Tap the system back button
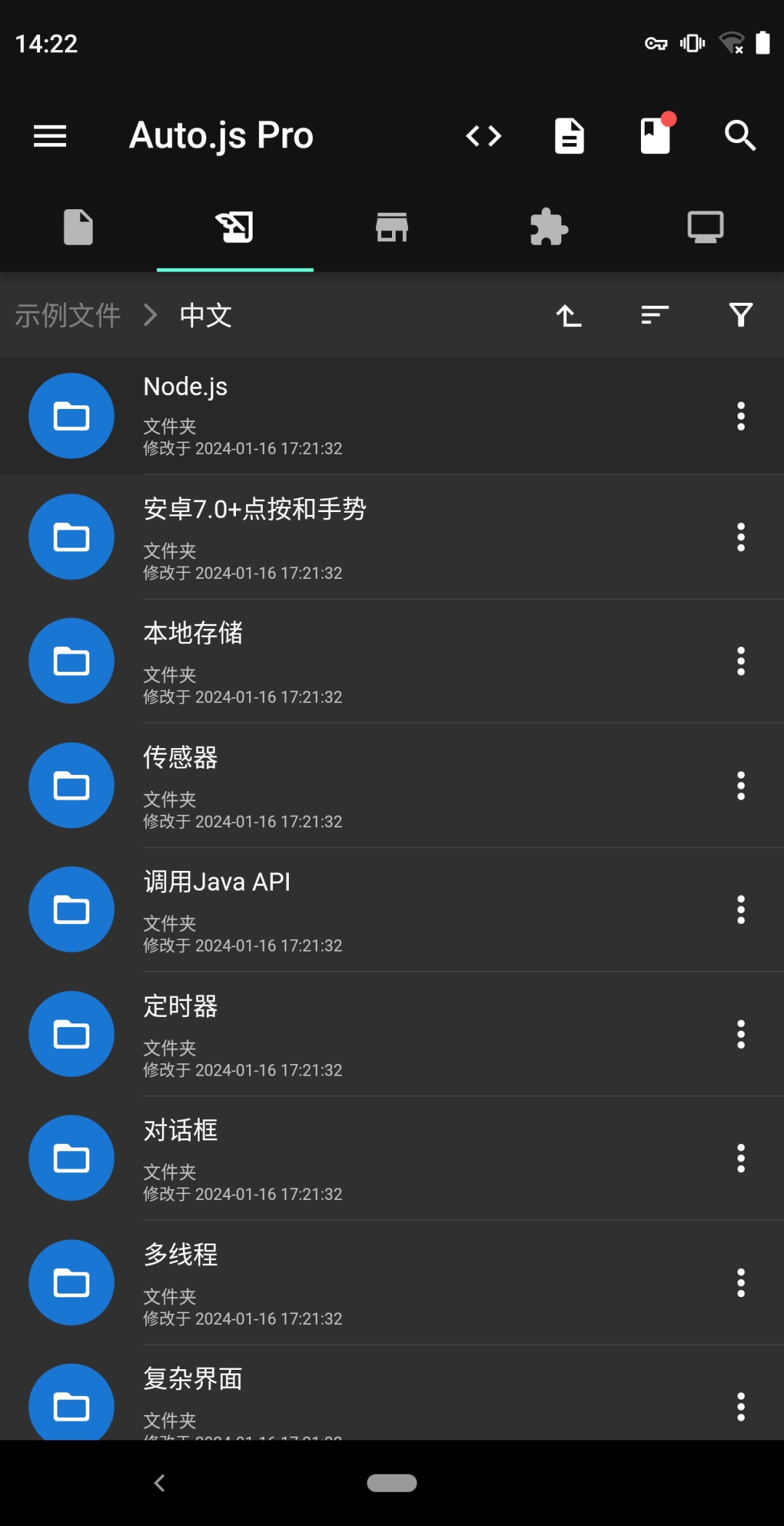 click(x=160, y=1482)
